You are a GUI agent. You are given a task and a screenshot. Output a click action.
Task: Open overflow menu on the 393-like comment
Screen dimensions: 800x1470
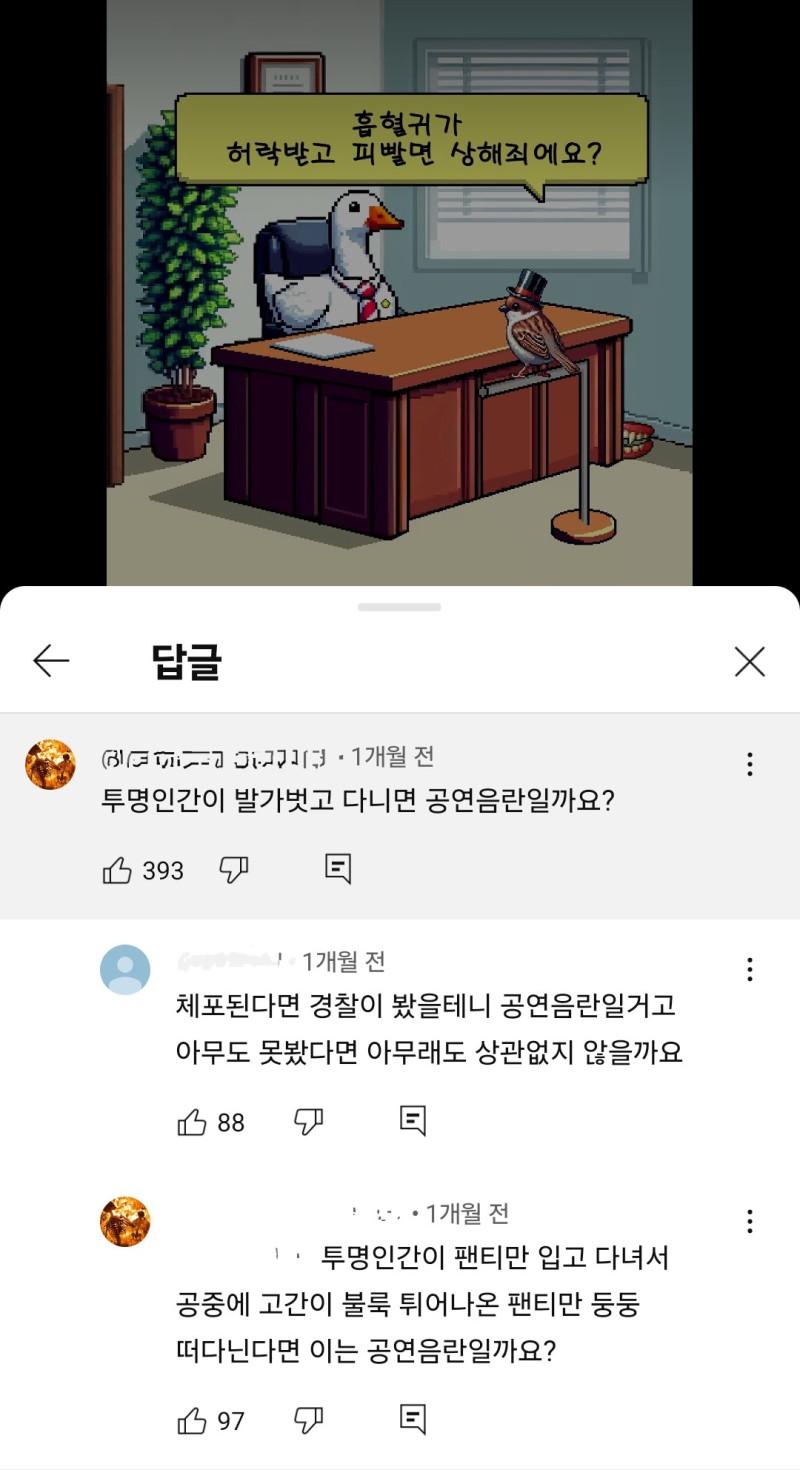point(749,765)
